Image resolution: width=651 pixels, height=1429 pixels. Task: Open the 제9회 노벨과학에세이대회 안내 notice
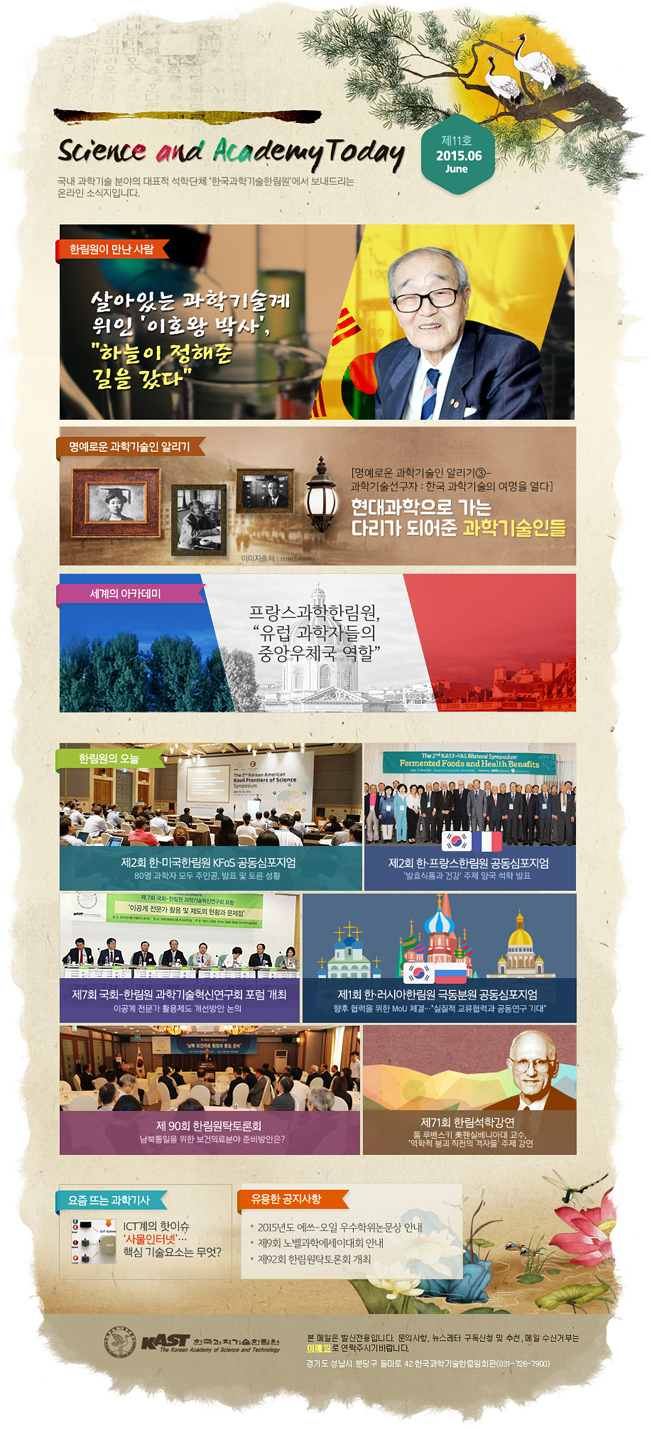click(321, 1243)
